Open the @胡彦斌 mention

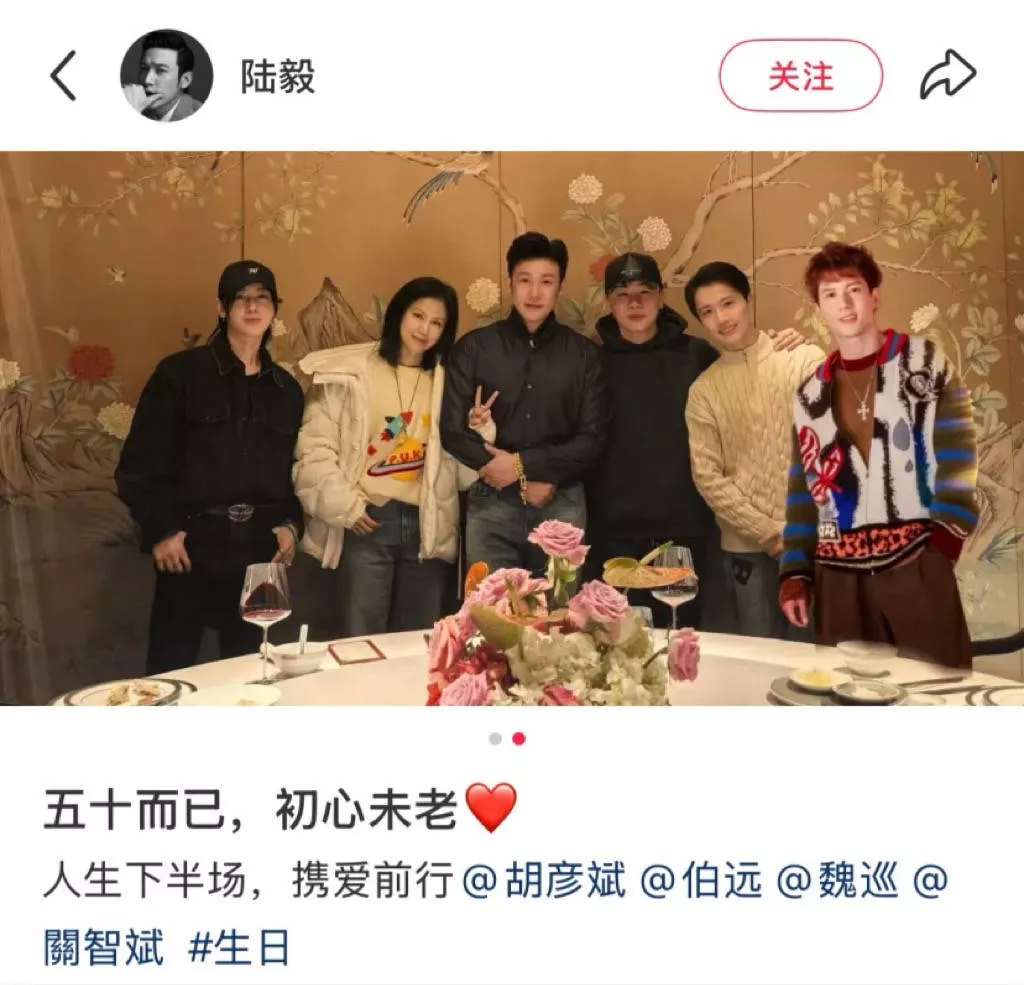pos(544,882)
